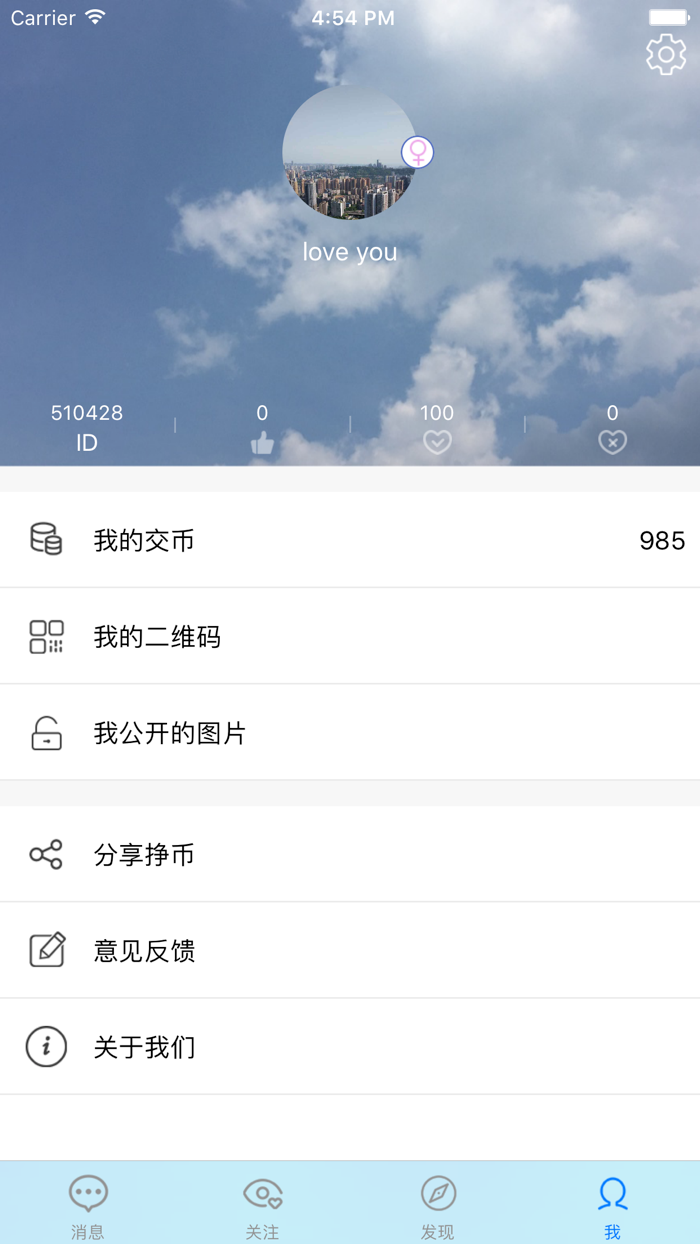Tap the profile avatar photo

349,153
